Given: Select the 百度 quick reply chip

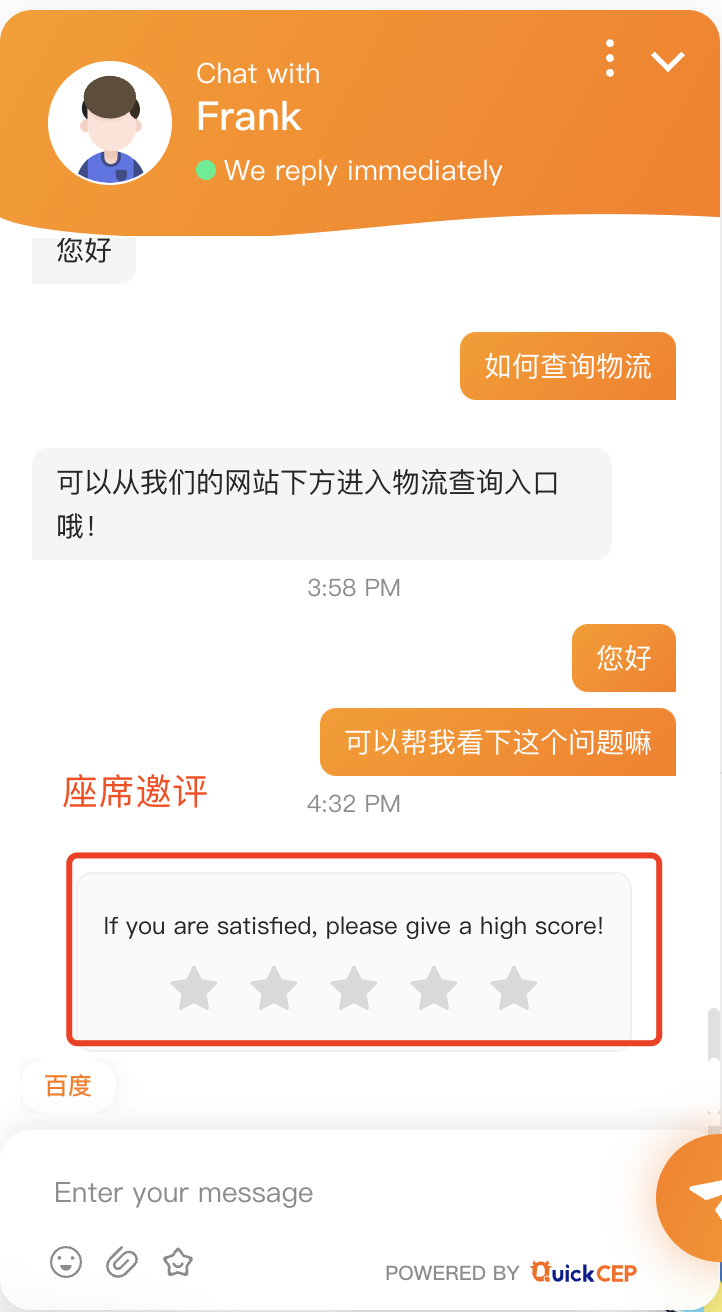Looking at the screenshot, I should tap(68, 1085).
